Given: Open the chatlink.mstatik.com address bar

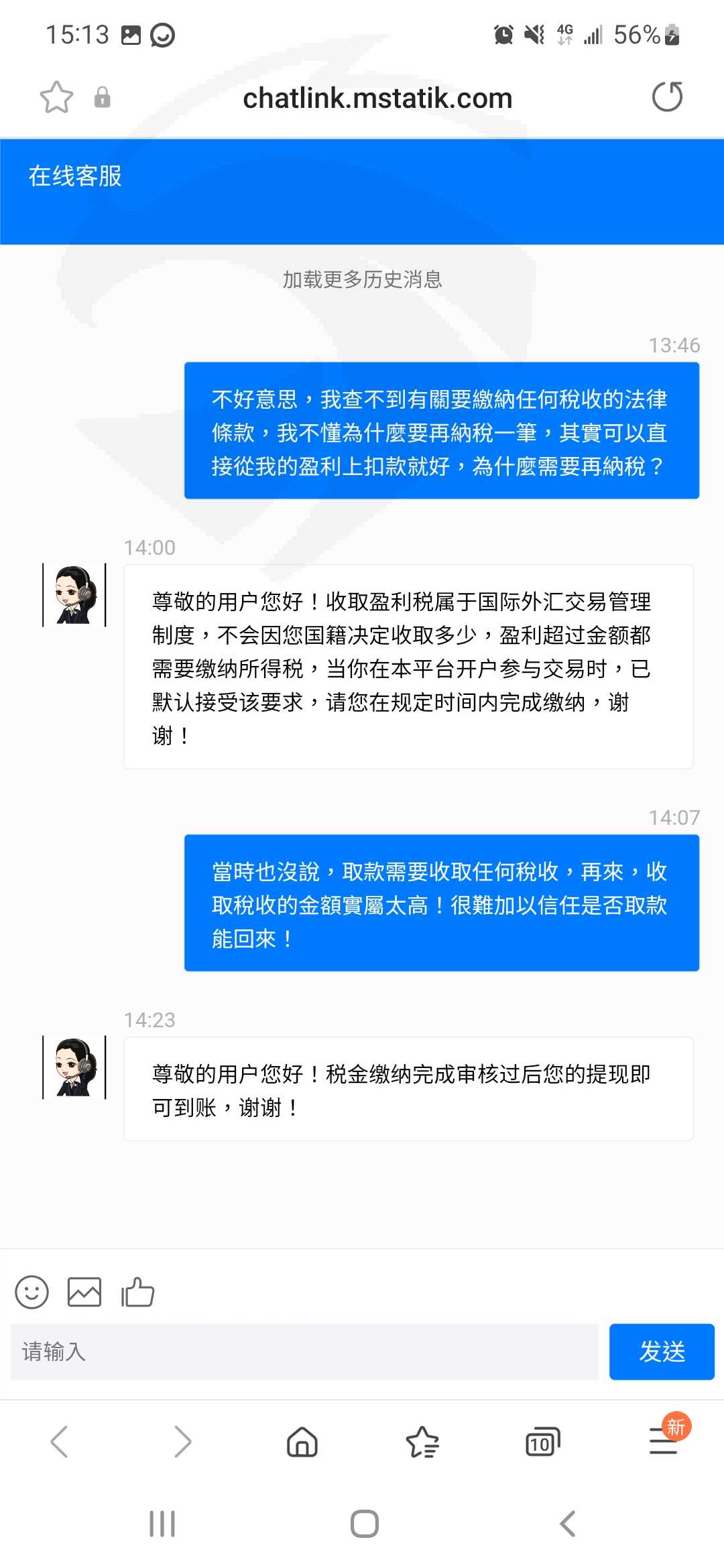Looking at the screenshot, I should pyautogui.click(x=377, y=99).
